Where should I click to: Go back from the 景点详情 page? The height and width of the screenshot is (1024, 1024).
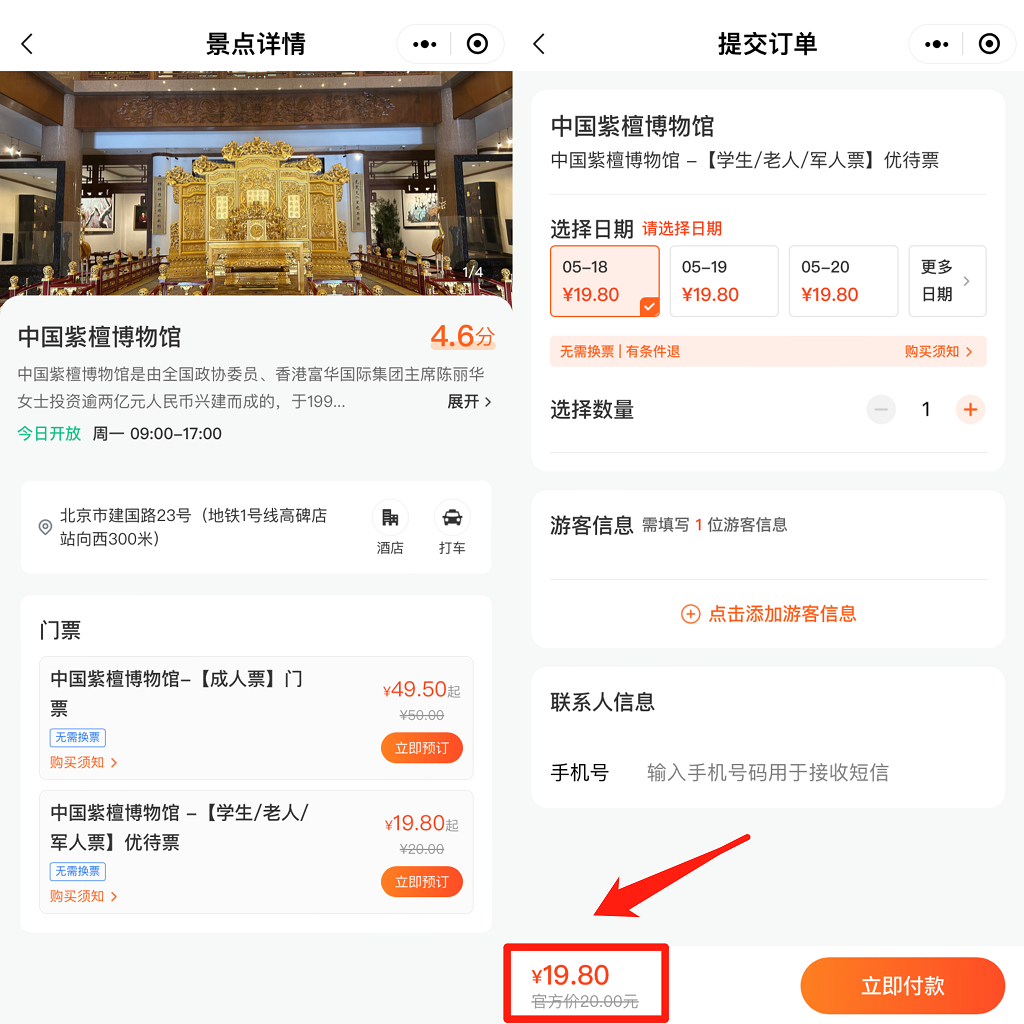coord(27,44)
